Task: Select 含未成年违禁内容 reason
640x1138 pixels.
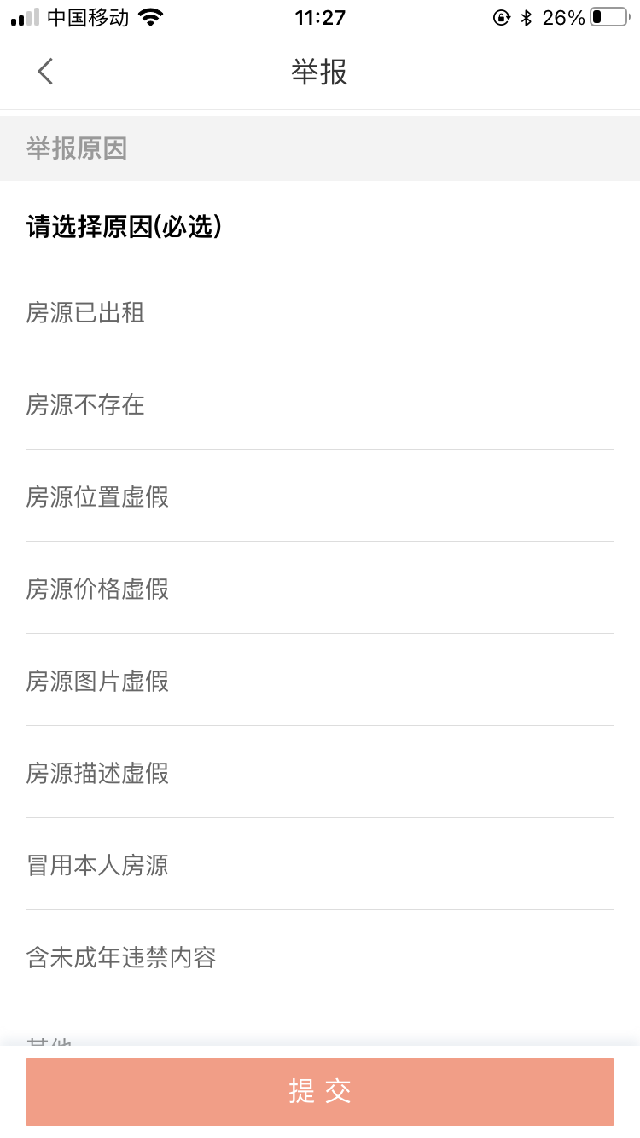Action: 320,957
